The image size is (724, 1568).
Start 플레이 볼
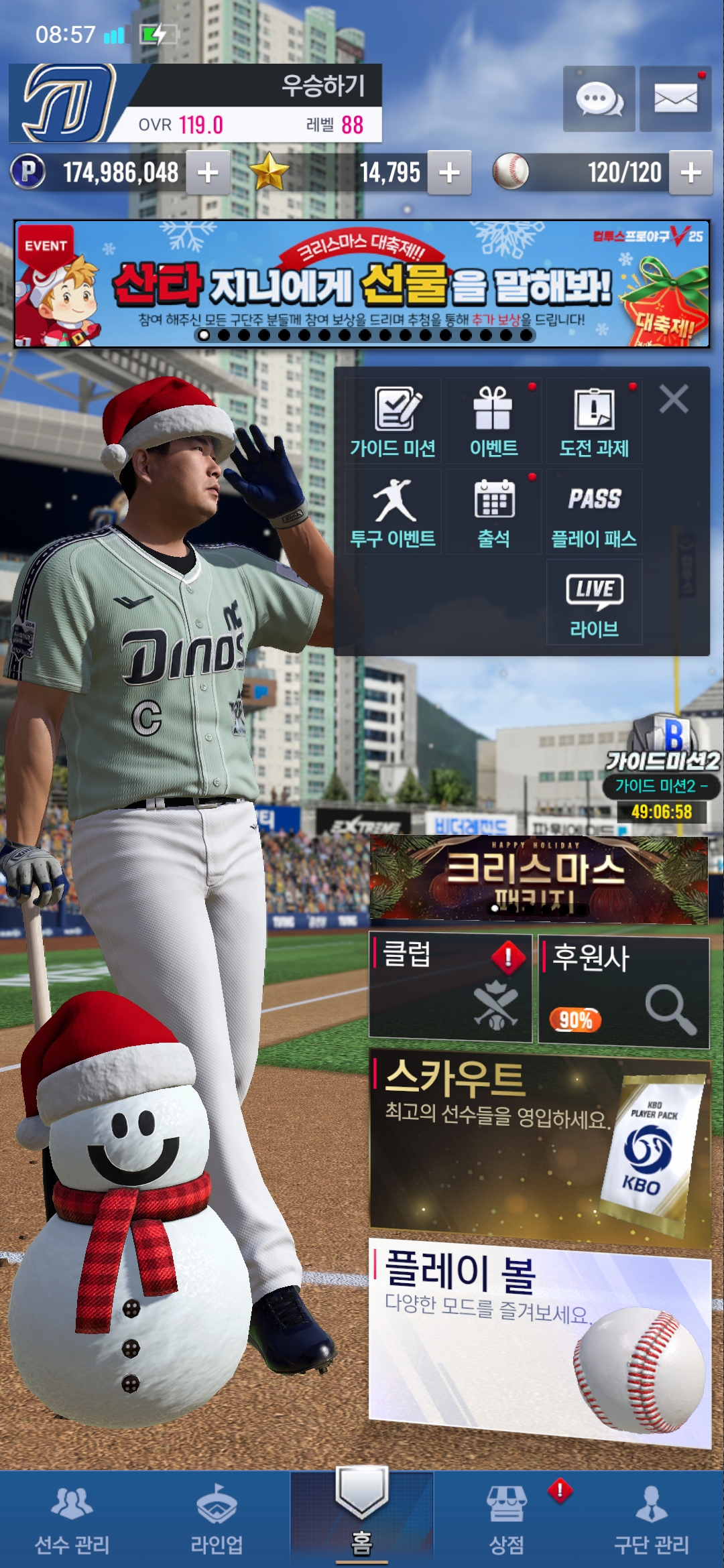point(540,1340)
